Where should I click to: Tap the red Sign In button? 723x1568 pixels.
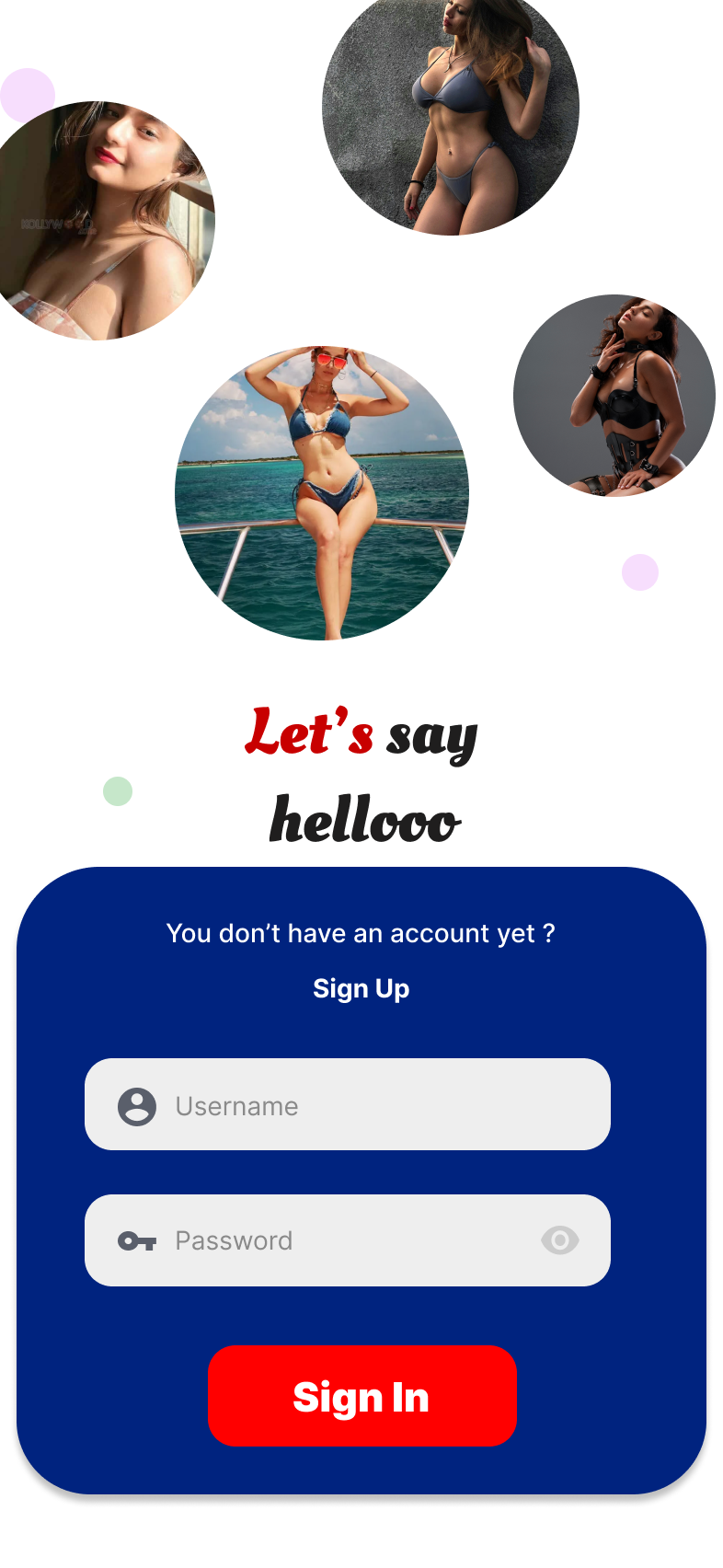(x=361, y=1396)
